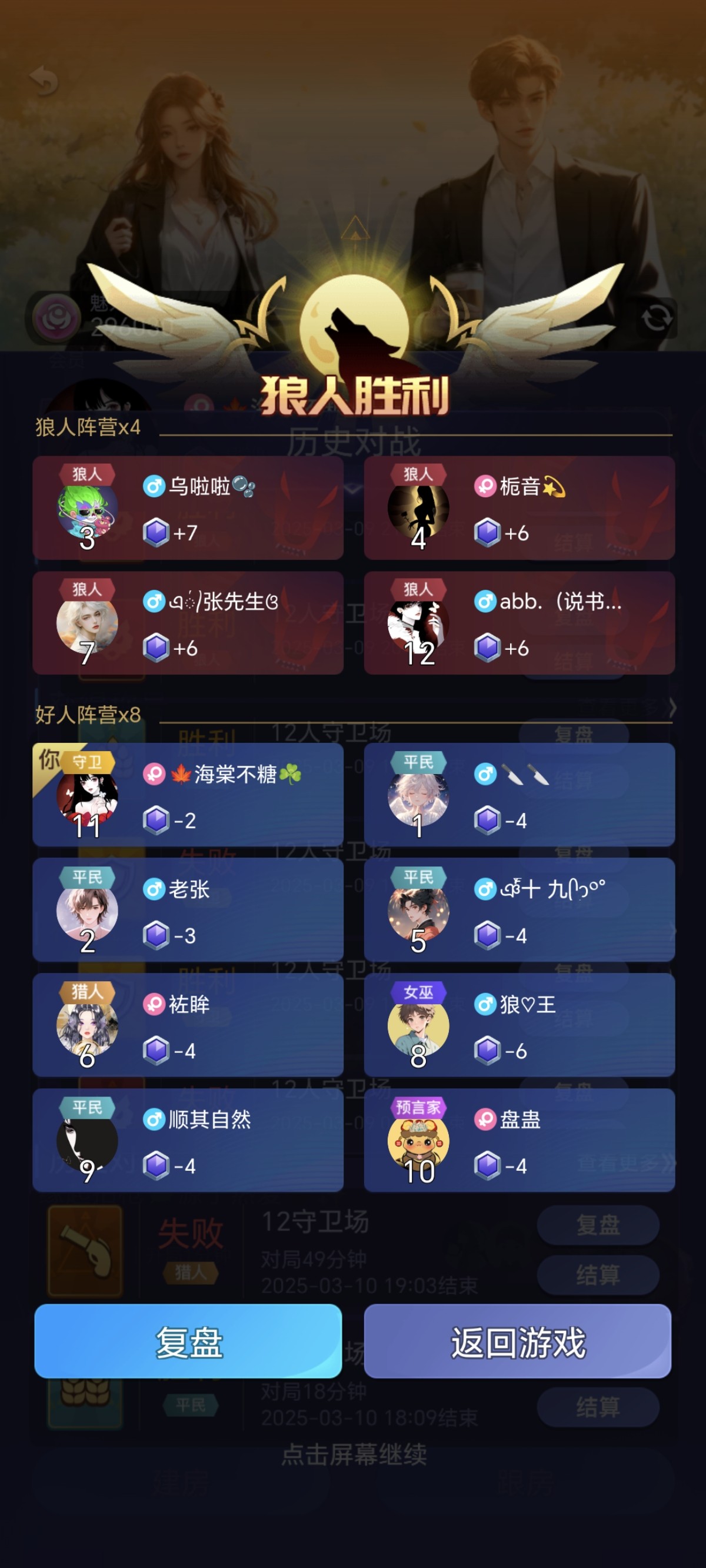View player 7 张先生's card
This screenshot has width=706, height=1568.
(188, 623)
